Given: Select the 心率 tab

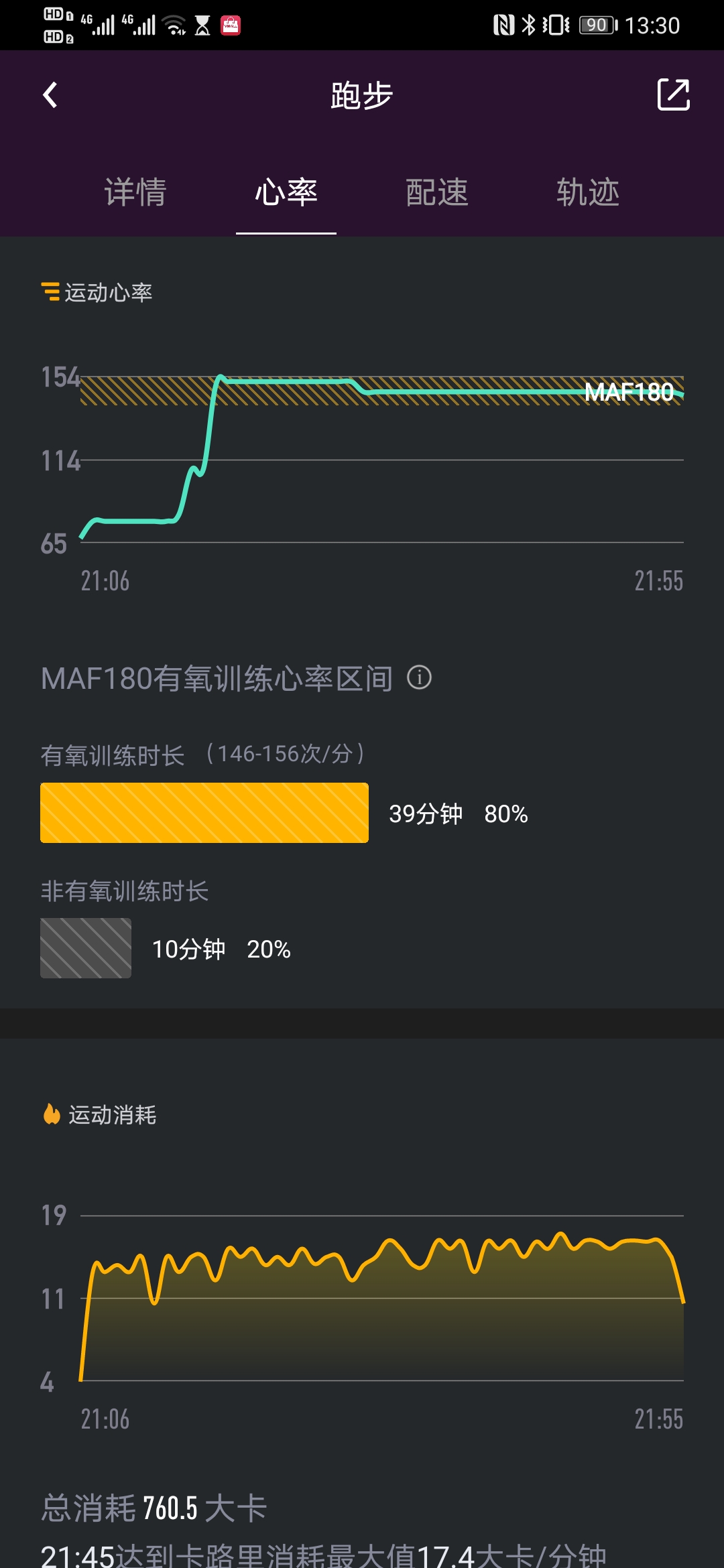Looking at the screenshot, I should click(x=286, y=192).
